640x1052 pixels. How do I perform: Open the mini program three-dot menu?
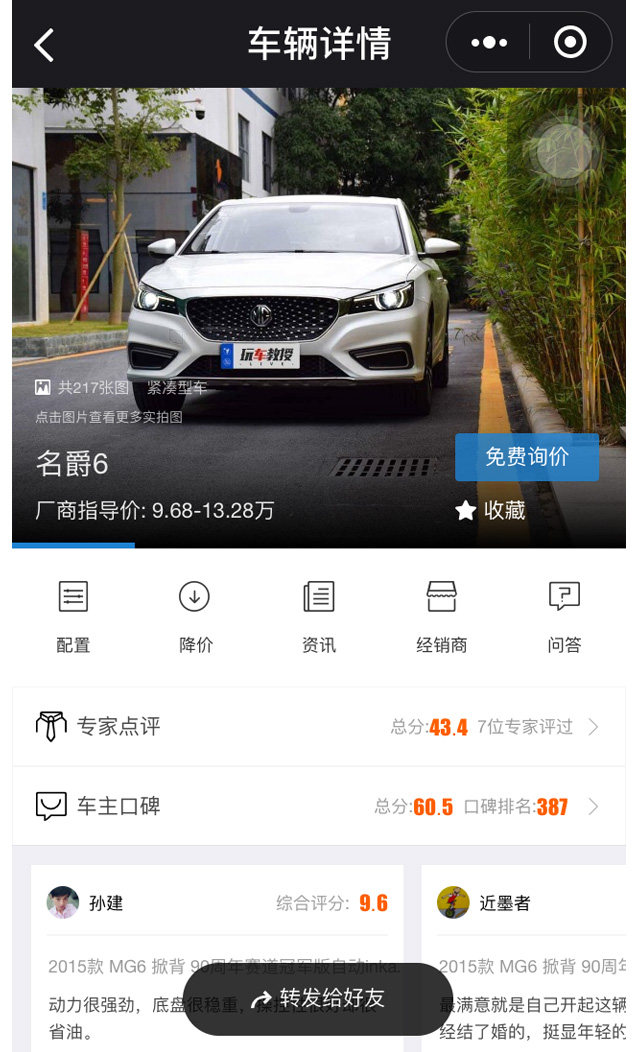point(489,43)
